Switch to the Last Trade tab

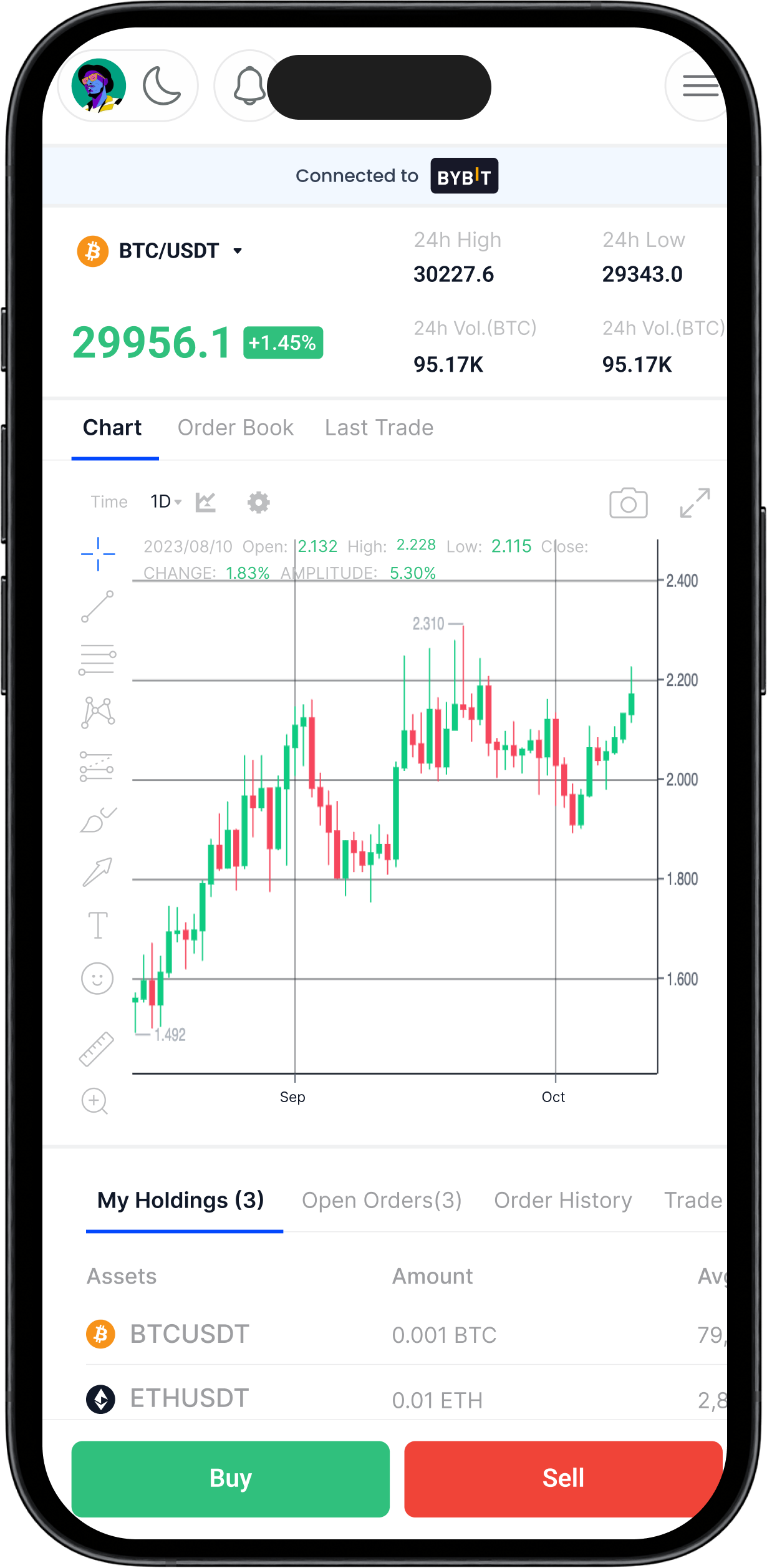(379, 428)
